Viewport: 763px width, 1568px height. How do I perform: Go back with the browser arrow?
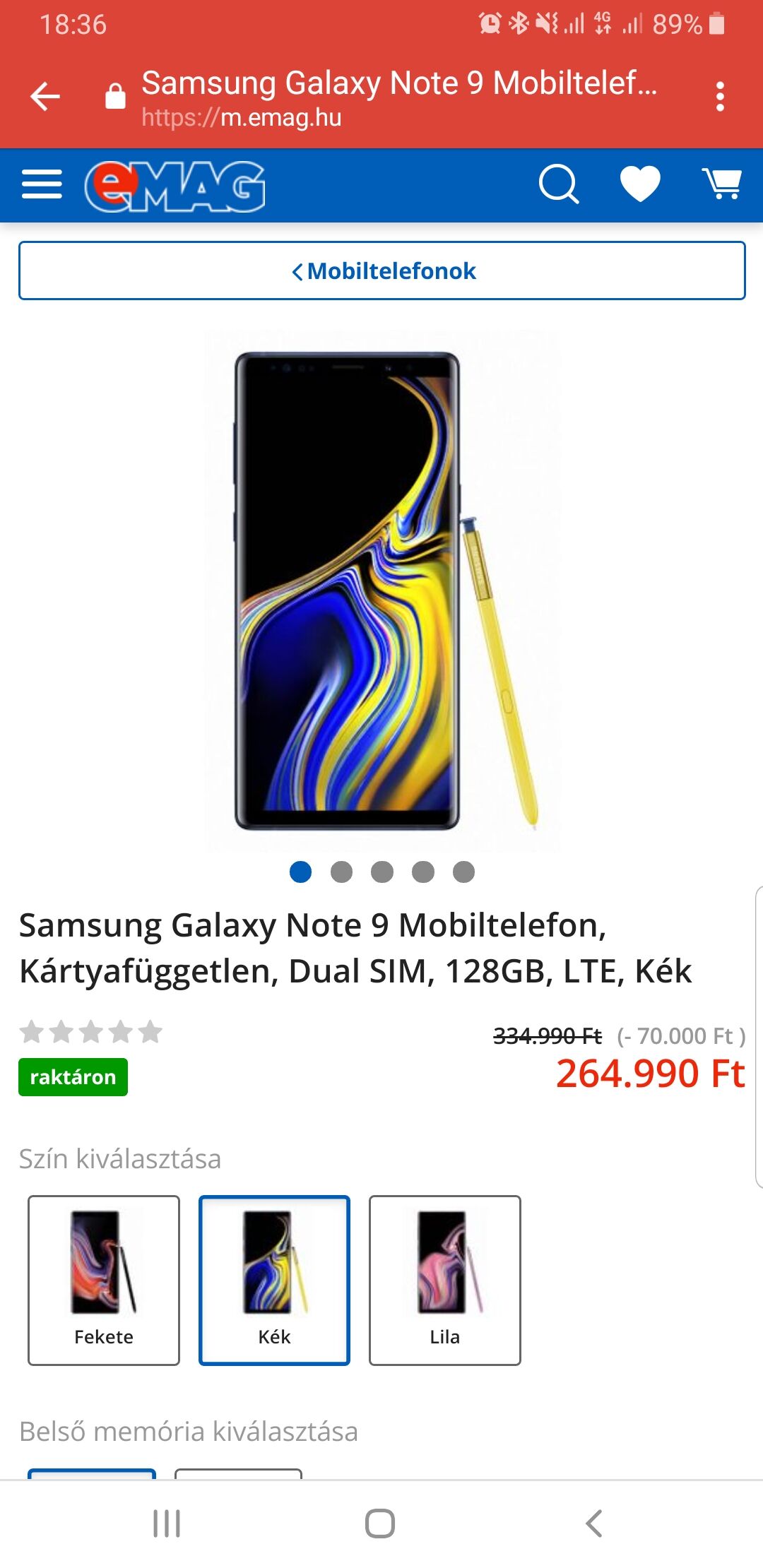pyautogui.click(x=45, y=97)
